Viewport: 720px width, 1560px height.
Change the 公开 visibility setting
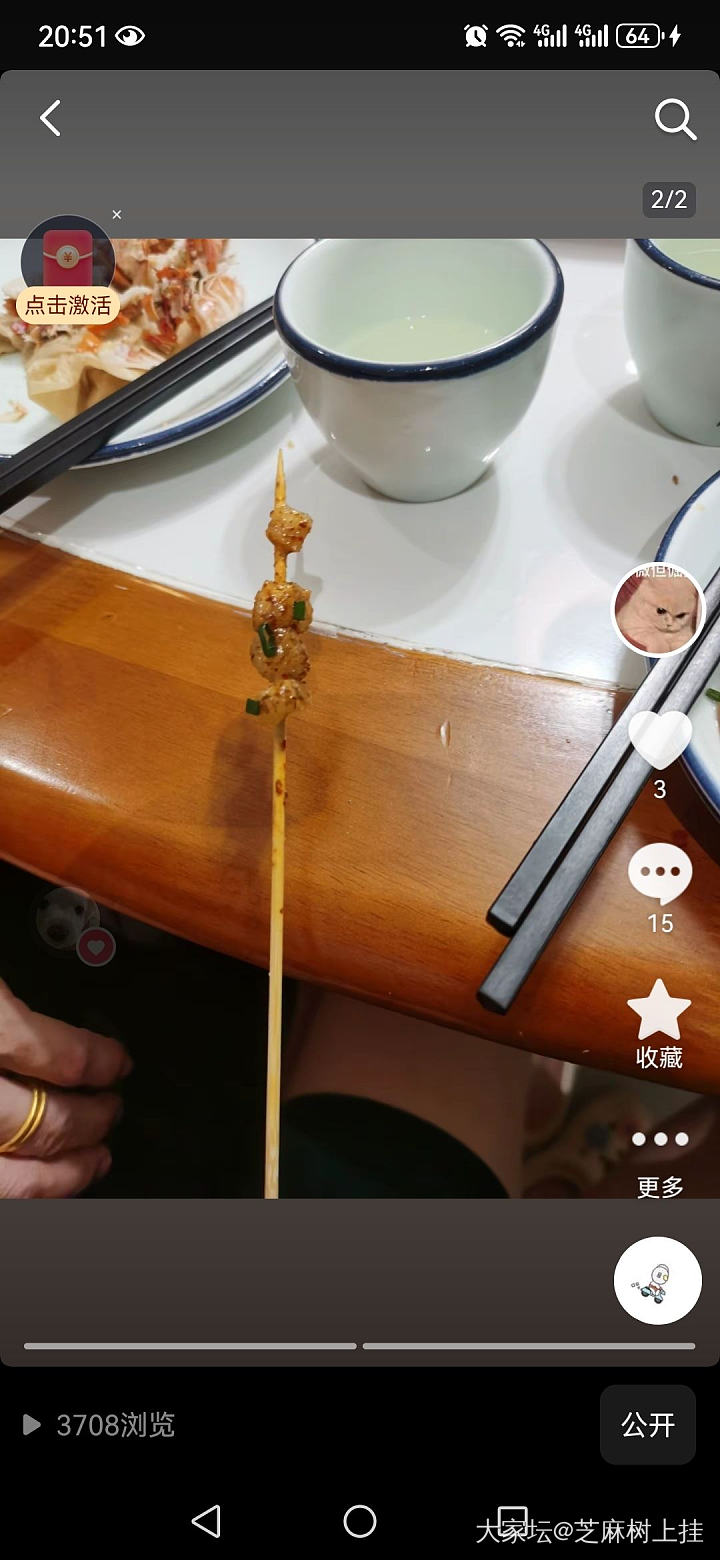point(647,1424)
